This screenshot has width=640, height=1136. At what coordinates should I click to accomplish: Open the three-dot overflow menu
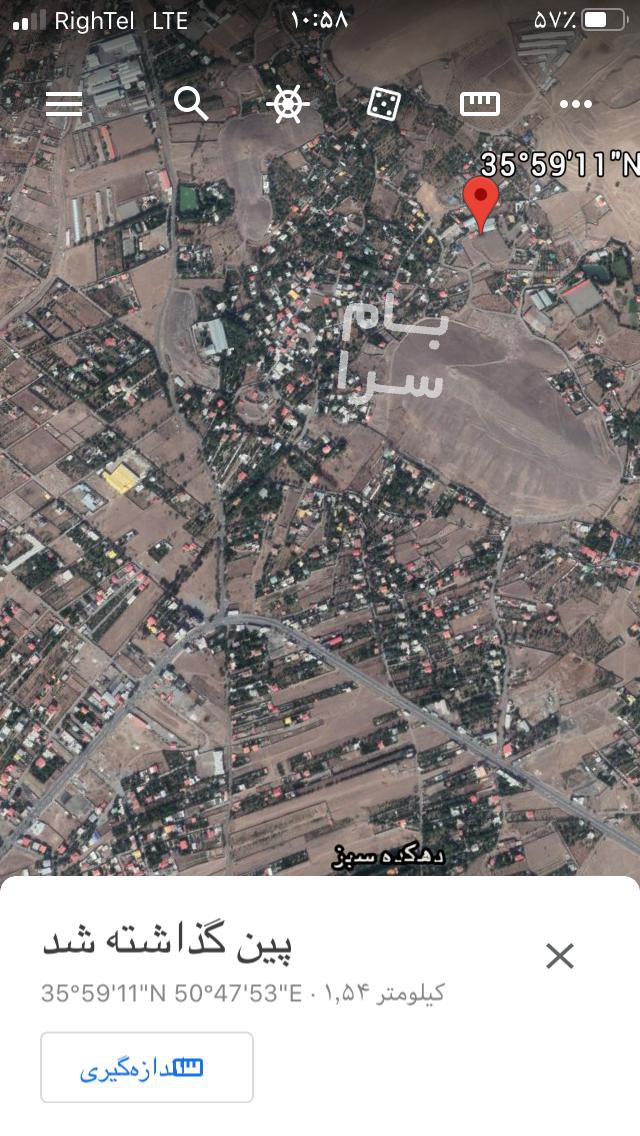[x=576, y=104]
